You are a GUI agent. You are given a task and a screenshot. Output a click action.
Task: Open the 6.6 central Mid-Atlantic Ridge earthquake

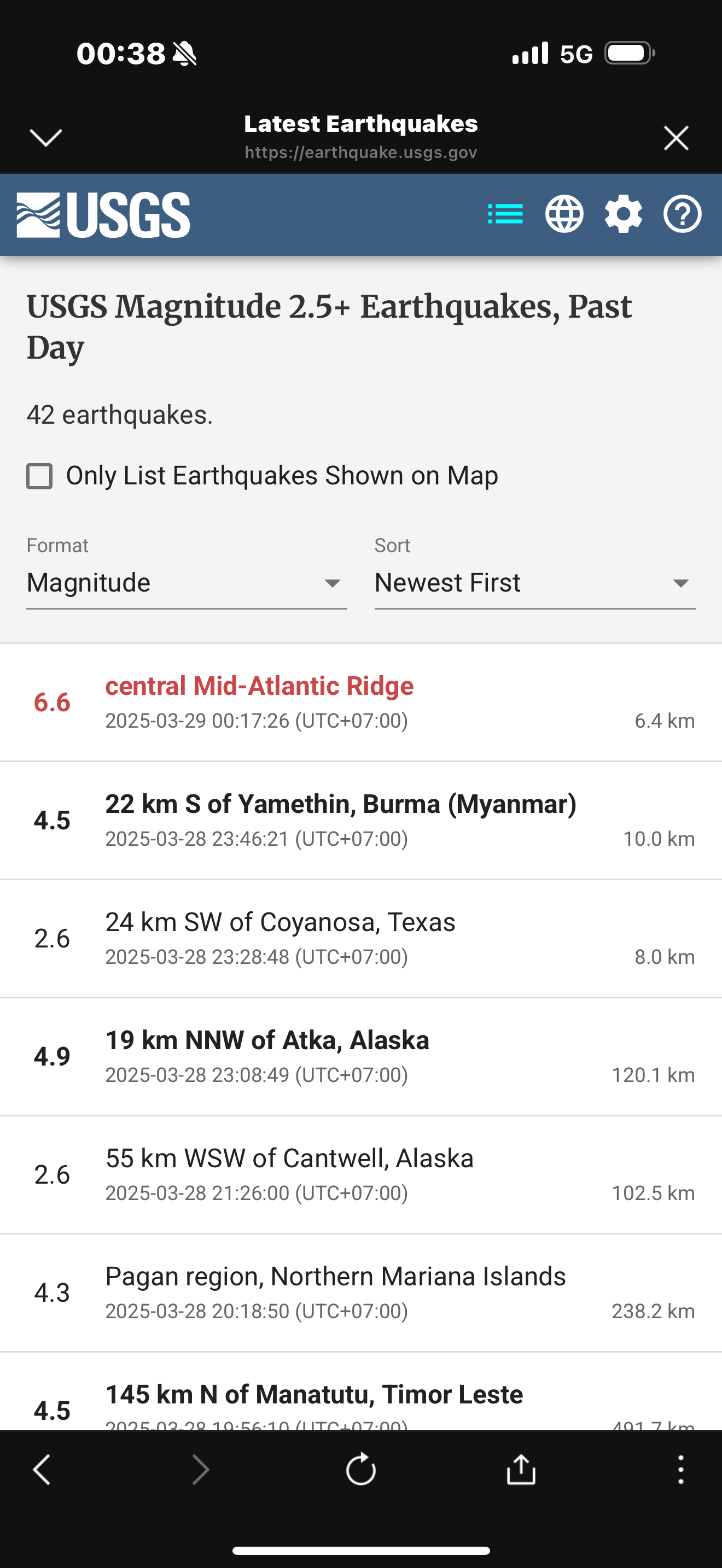coord(361,703)
